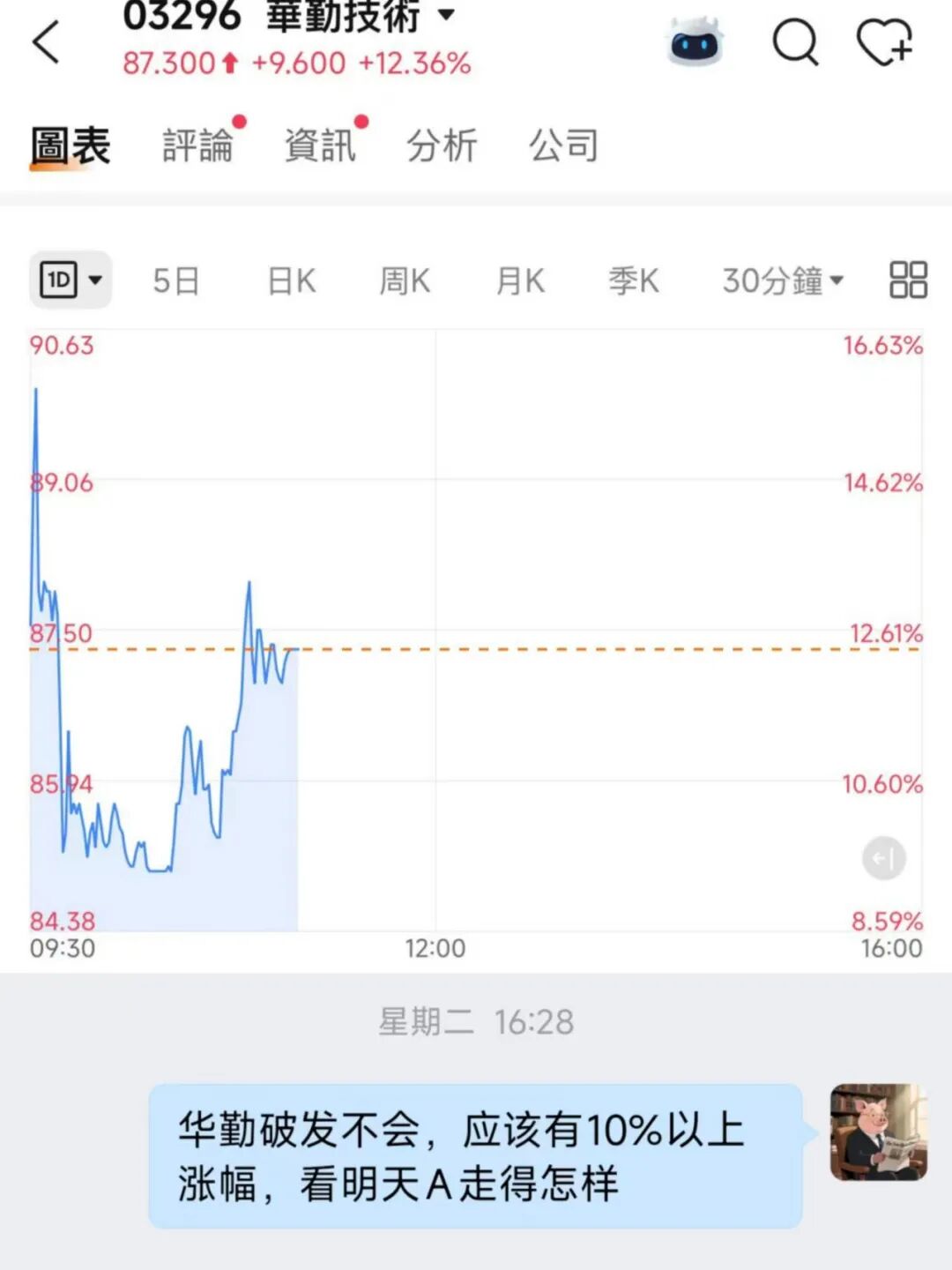Open the 公司 tab
952x1270 pixels.
(x=563, y=146)
